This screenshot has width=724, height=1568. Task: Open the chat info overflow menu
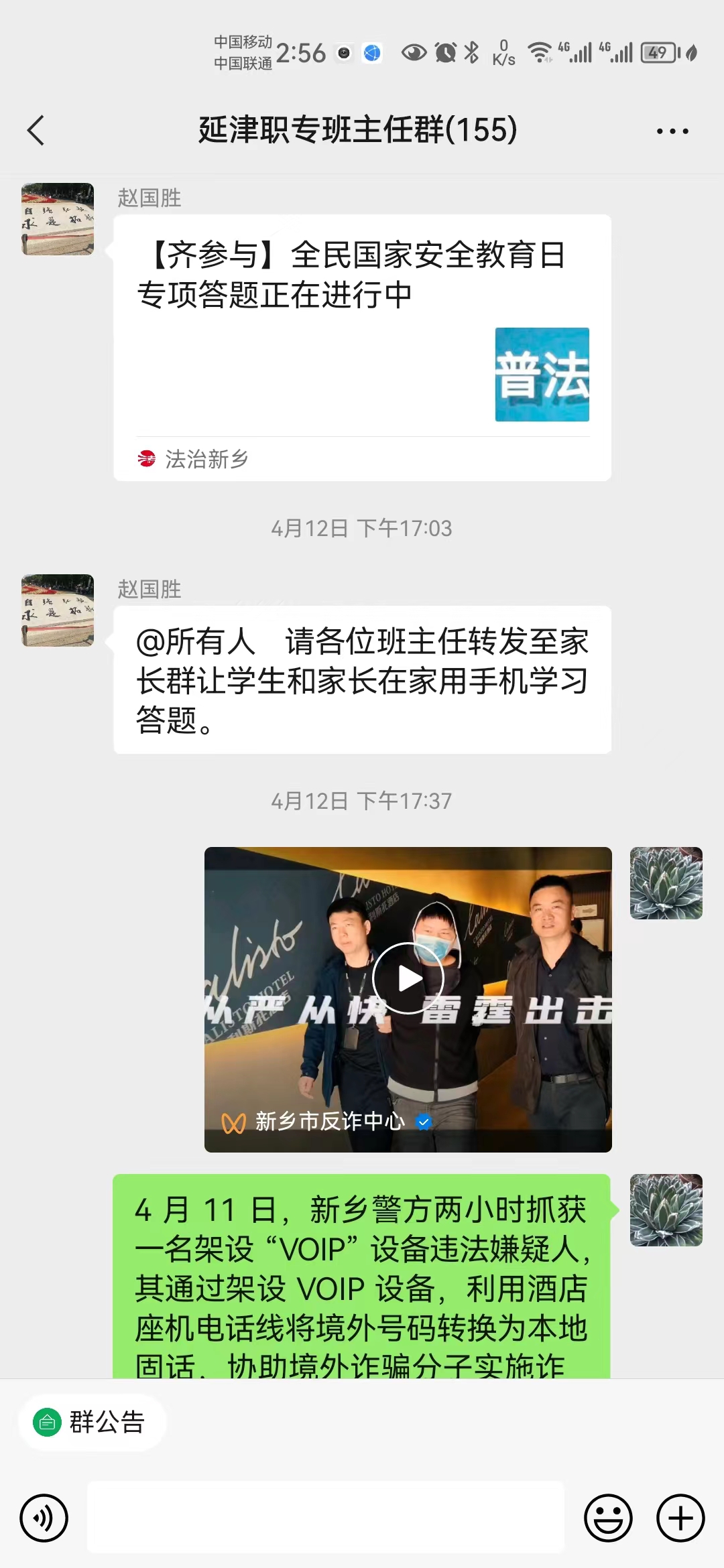tap(672, 131)
